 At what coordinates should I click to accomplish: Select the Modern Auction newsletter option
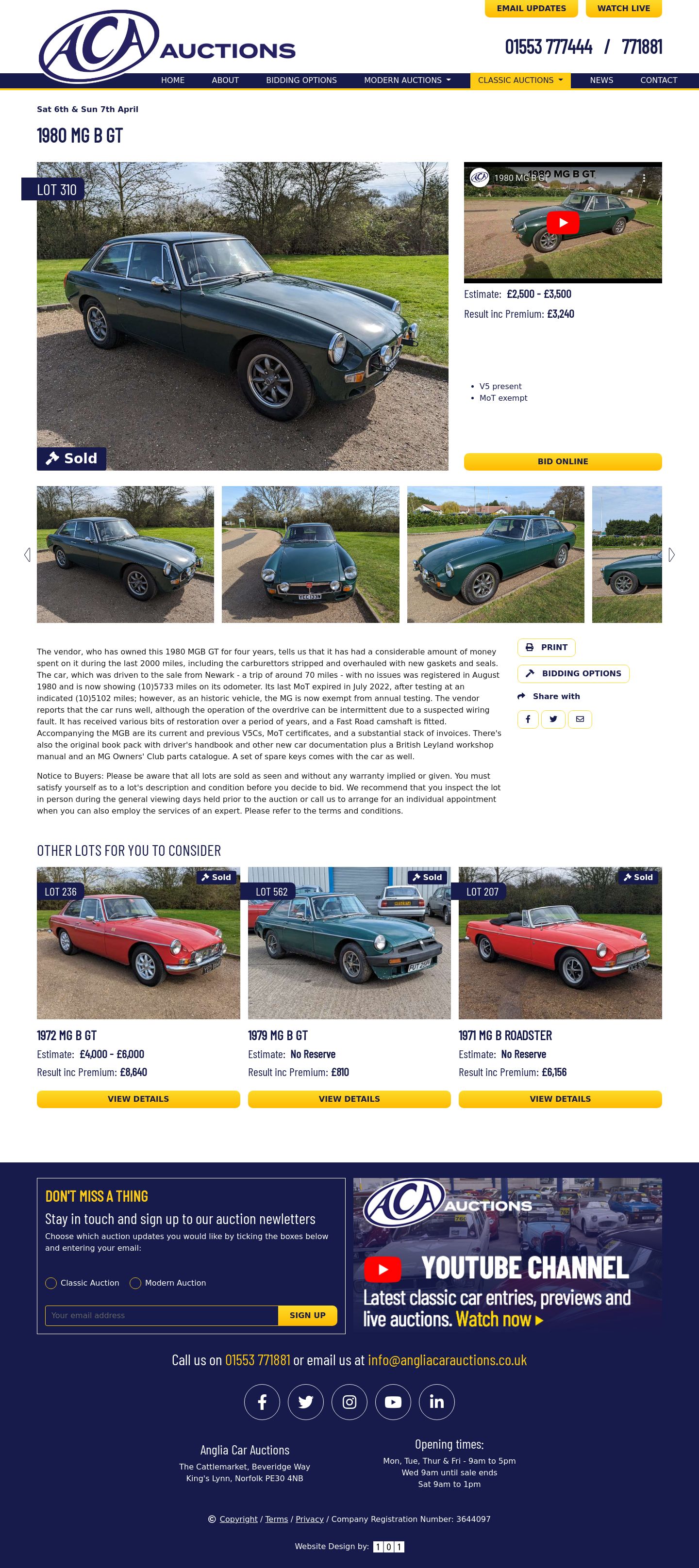click(x=135, y=1283)
